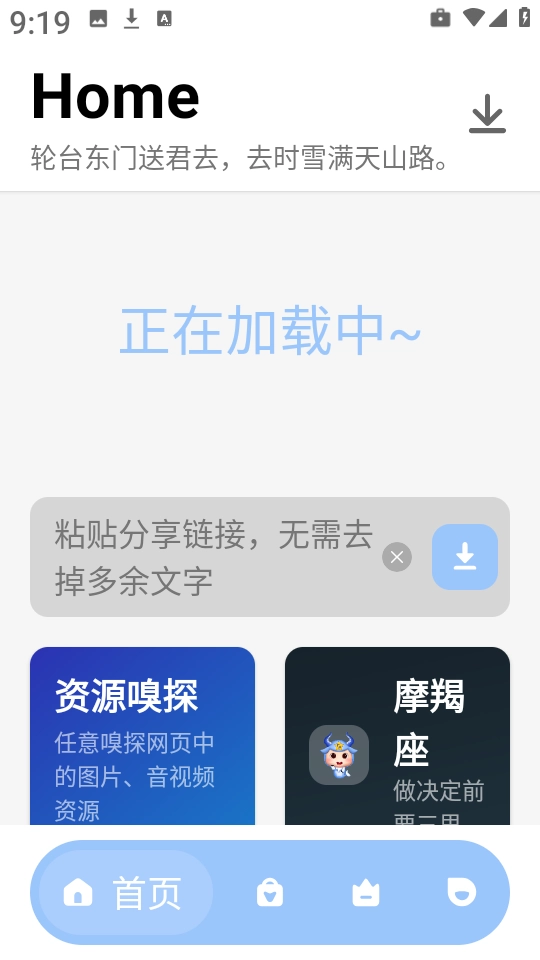Open the downloads icon in the header

pyautogui.click(x=487, y=114)
